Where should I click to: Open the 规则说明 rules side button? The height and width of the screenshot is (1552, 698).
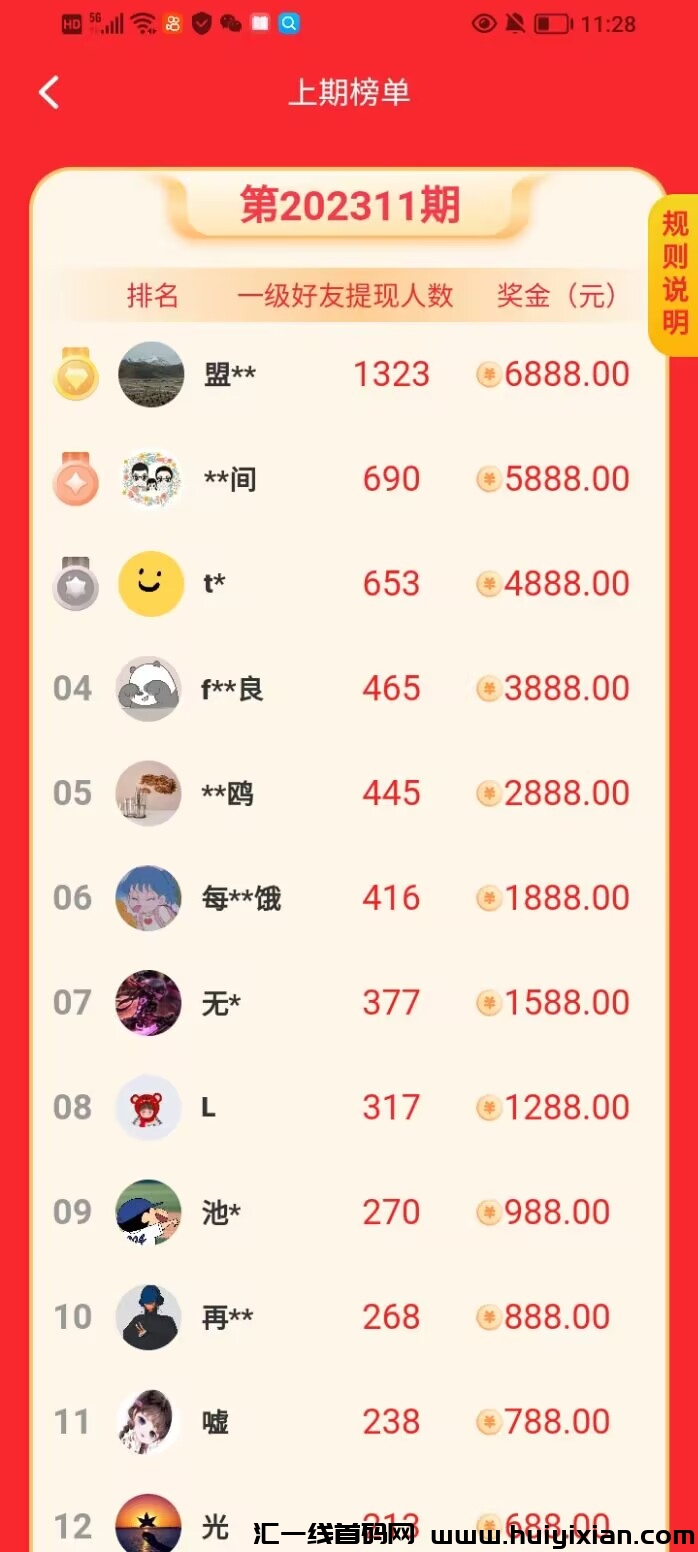[675, 273]
